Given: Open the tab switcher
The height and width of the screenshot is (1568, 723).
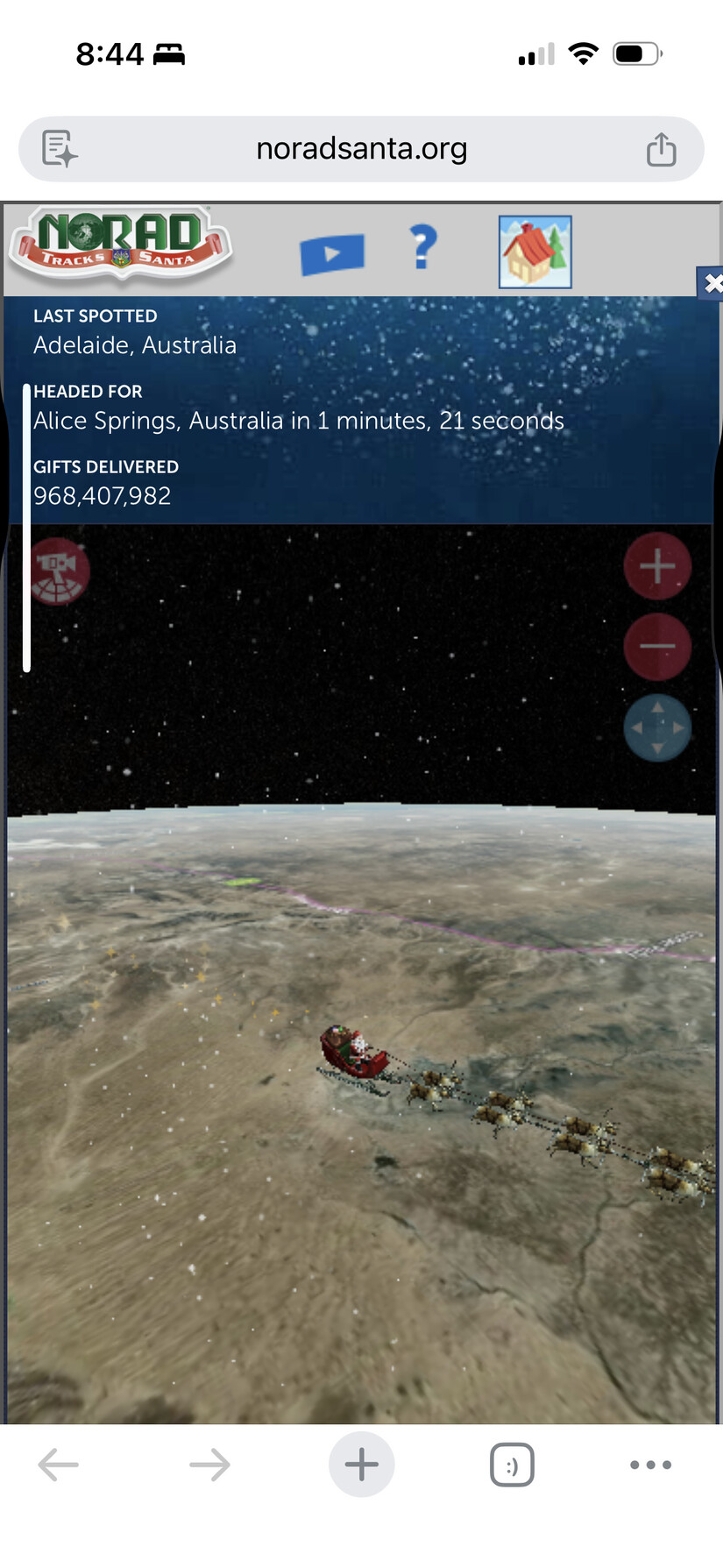Looking at the screenshot, I should tap(512, 1465).
